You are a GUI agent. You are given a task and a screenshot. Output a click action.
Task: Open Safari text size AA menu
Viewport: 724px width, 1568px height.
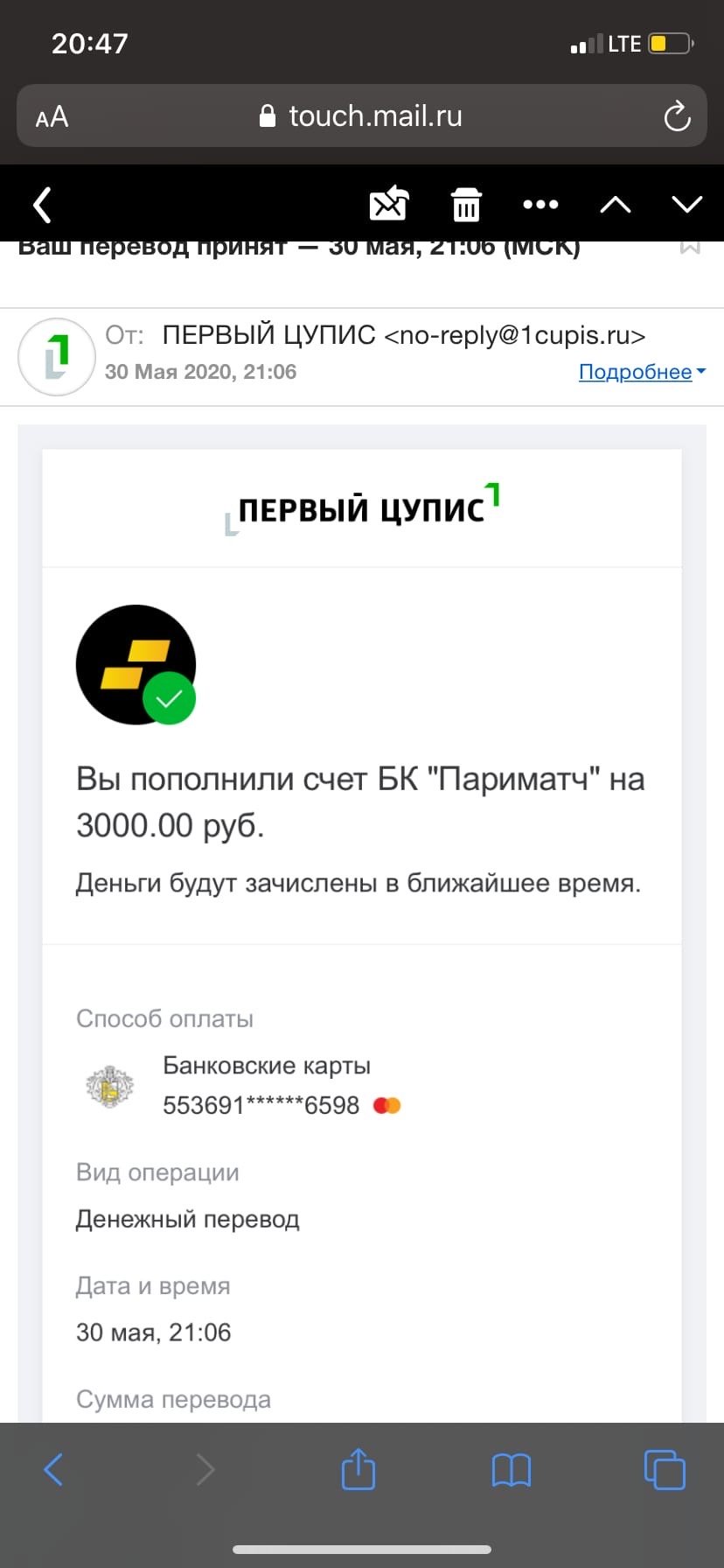[52, 116]
